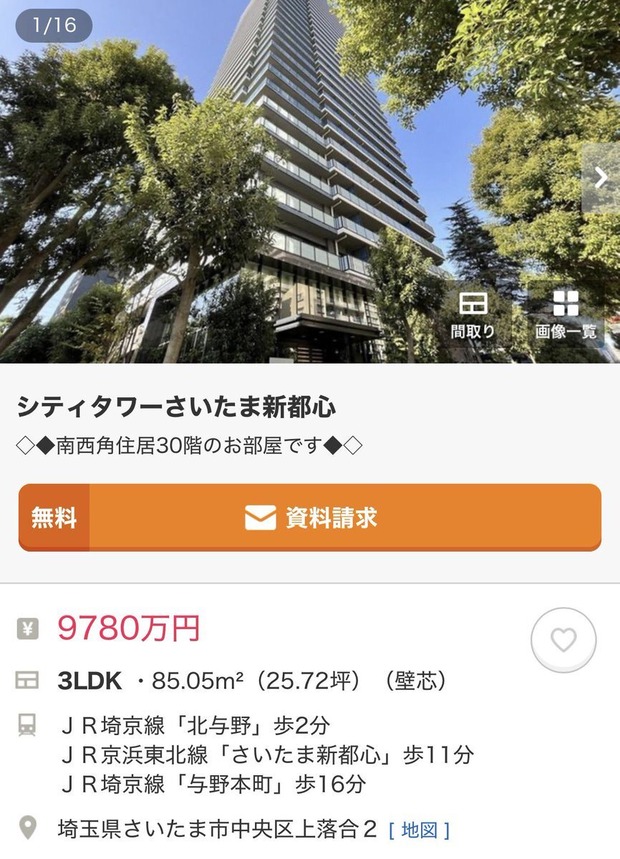Open the 間取り floor plan view
Viewport: 620px width, 859px height.
473,316
